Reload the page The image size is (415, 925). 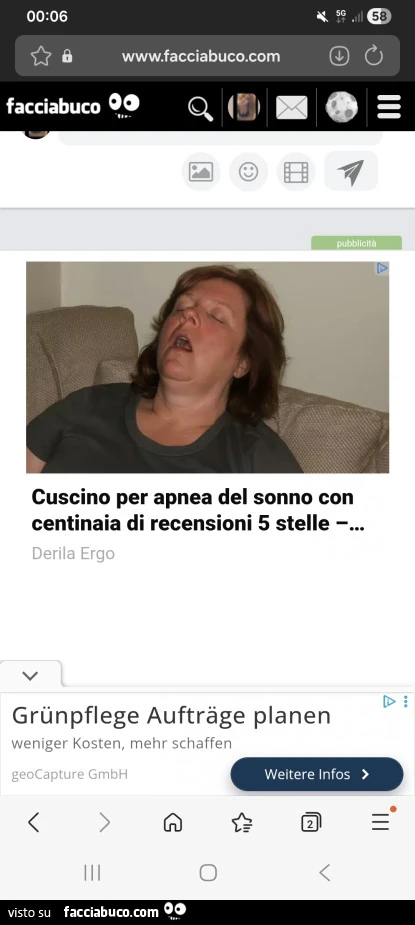click(374, 56)
